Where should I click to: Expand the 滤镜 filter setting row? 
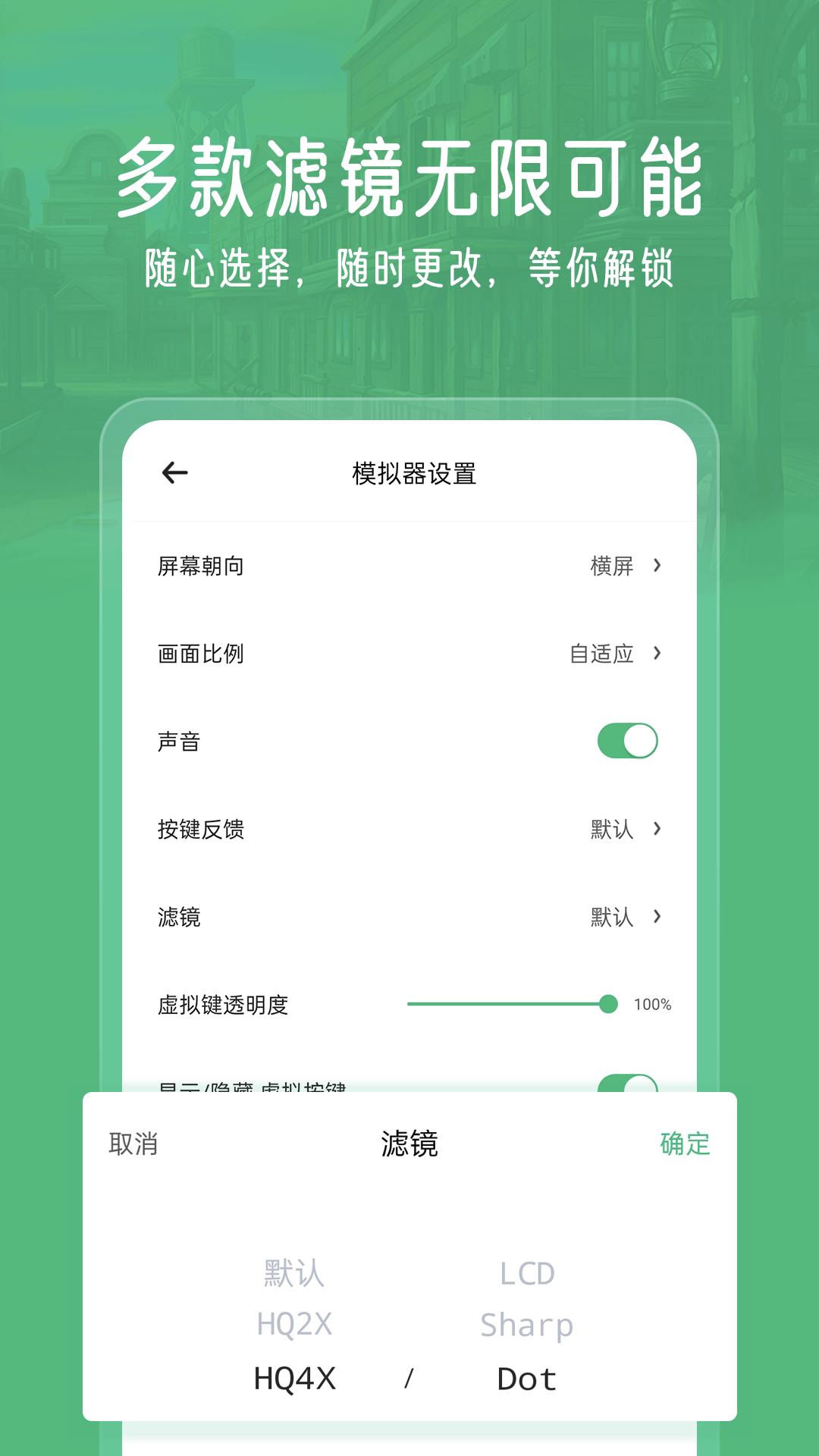[409, 915]
